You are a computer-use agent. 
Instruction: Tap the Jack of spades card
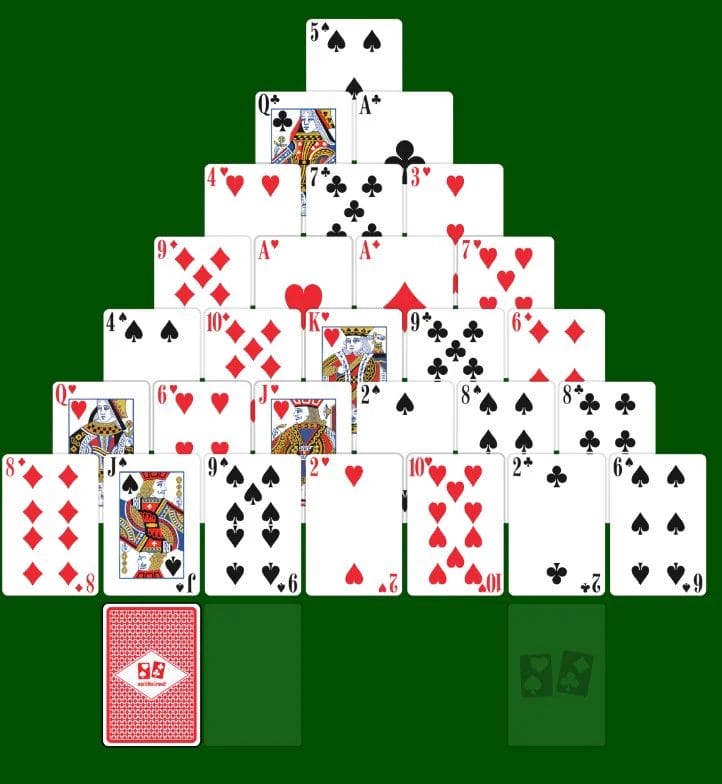(152, 525)
